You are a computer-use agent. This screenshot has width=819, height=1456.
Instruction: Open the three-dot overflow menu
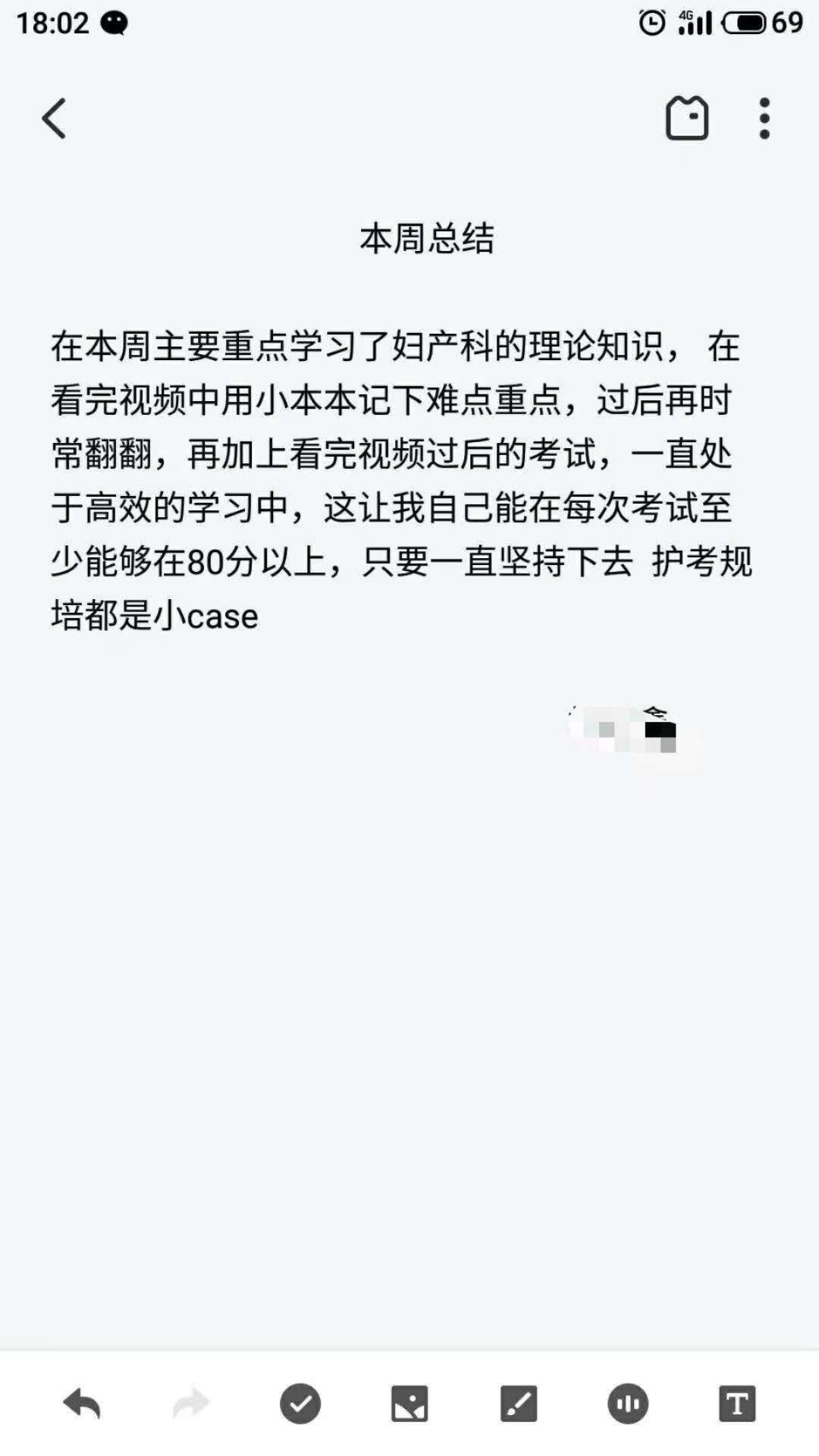(x=764, y=118)
